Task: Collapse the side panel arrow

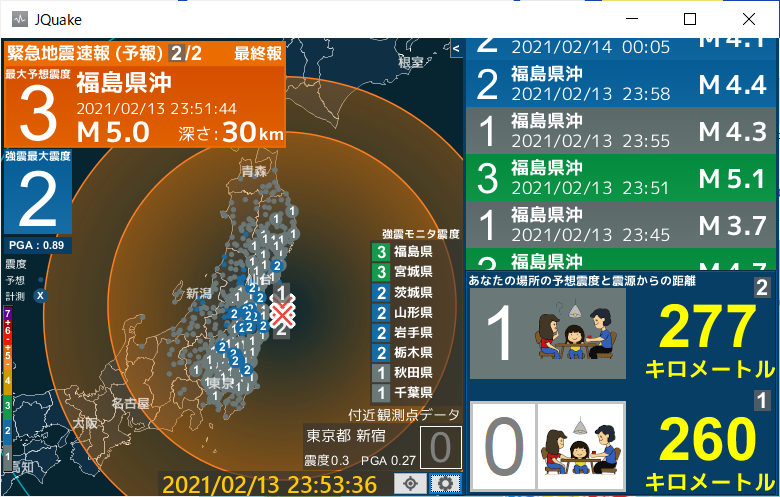Action: pos(456,47)
